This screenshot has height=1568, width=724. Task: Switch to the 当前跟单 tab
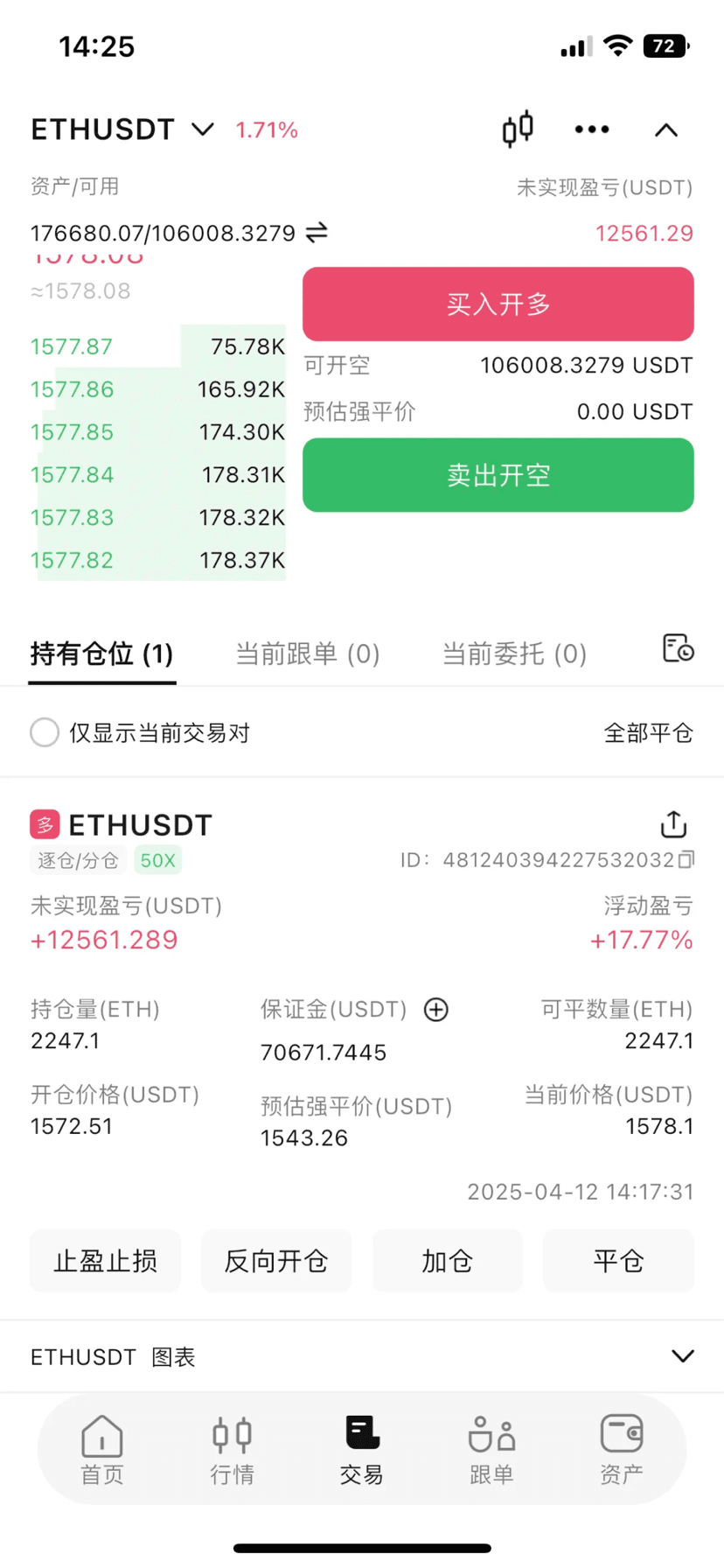coord(308,654)
